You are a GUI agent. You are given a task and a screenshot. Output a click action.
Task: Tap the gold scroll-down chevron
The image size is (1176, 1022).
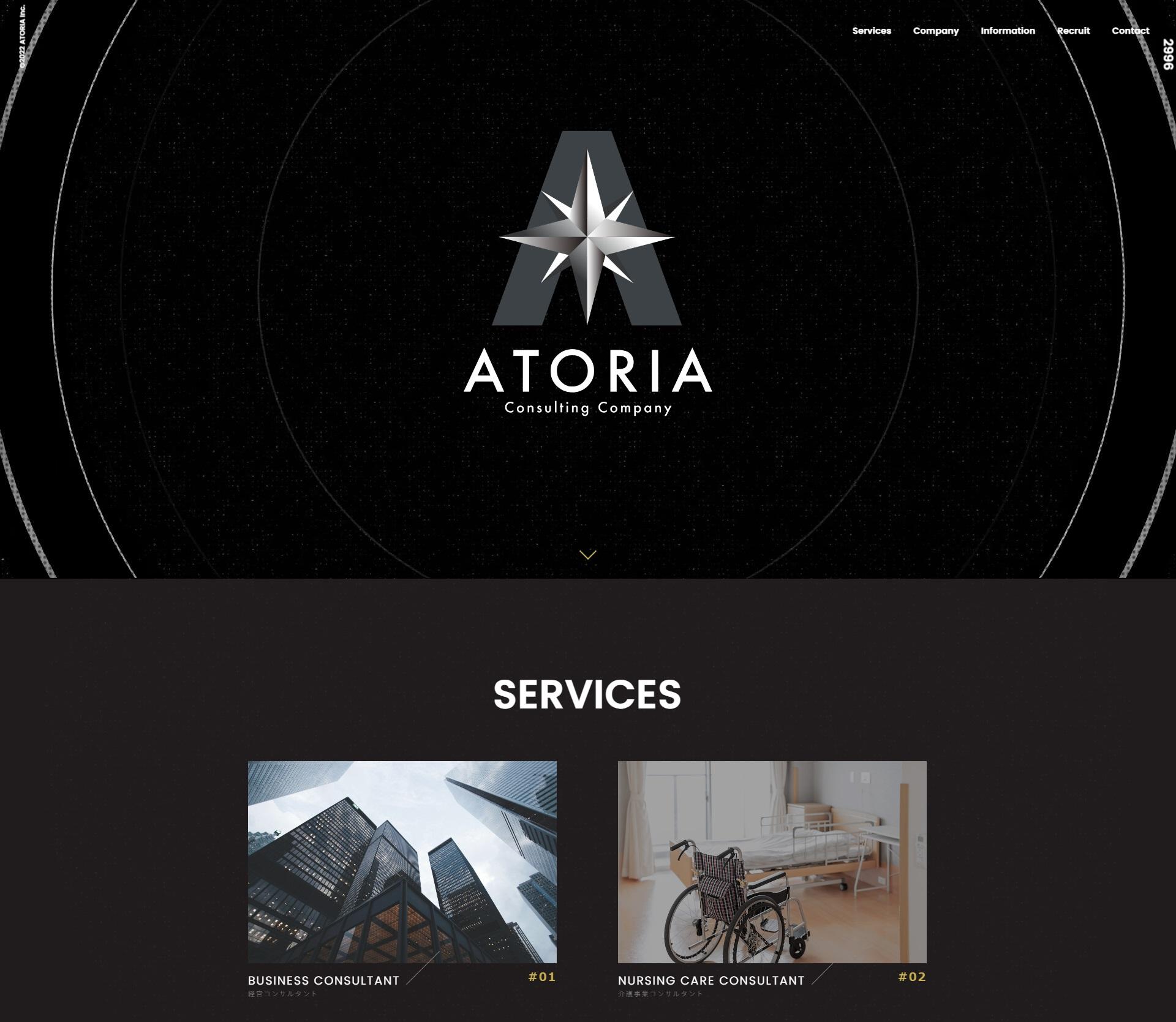587,555
